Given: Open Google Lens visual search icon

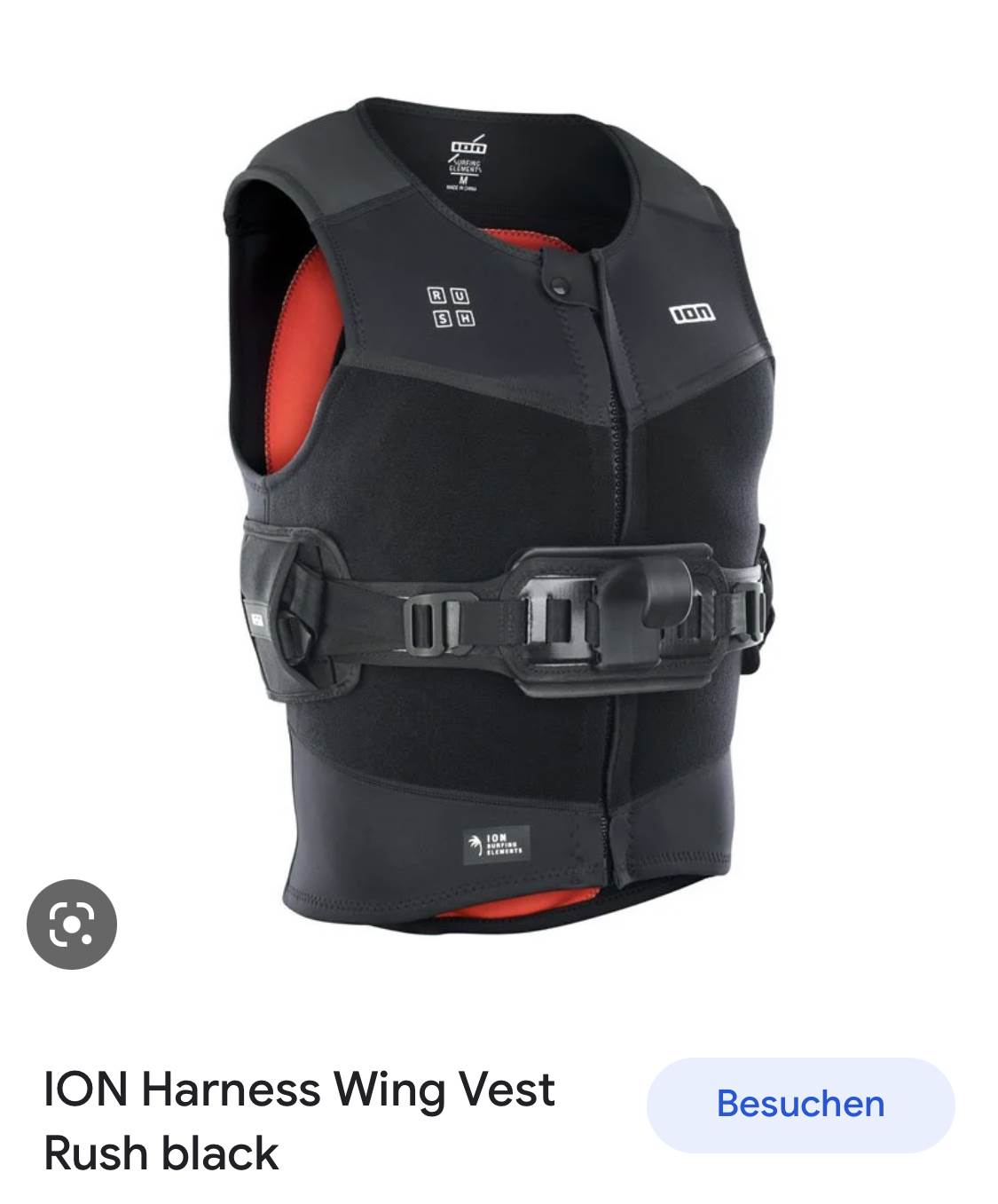Looking at the screenshot, I should pos(72,924).
